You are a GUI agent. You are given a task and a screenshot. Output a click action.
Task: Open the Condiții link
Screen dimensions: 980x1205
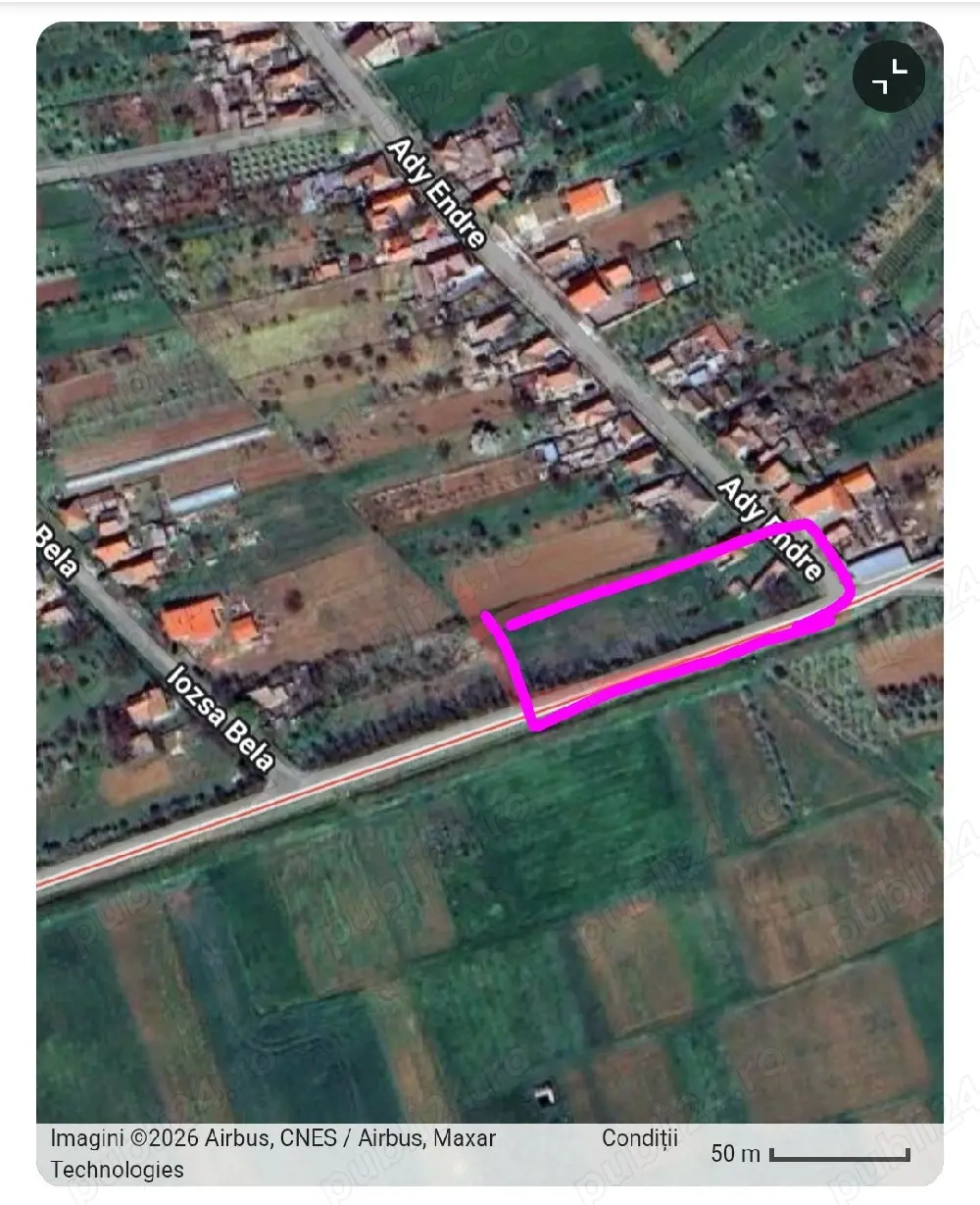click(x=639, y=1139)
